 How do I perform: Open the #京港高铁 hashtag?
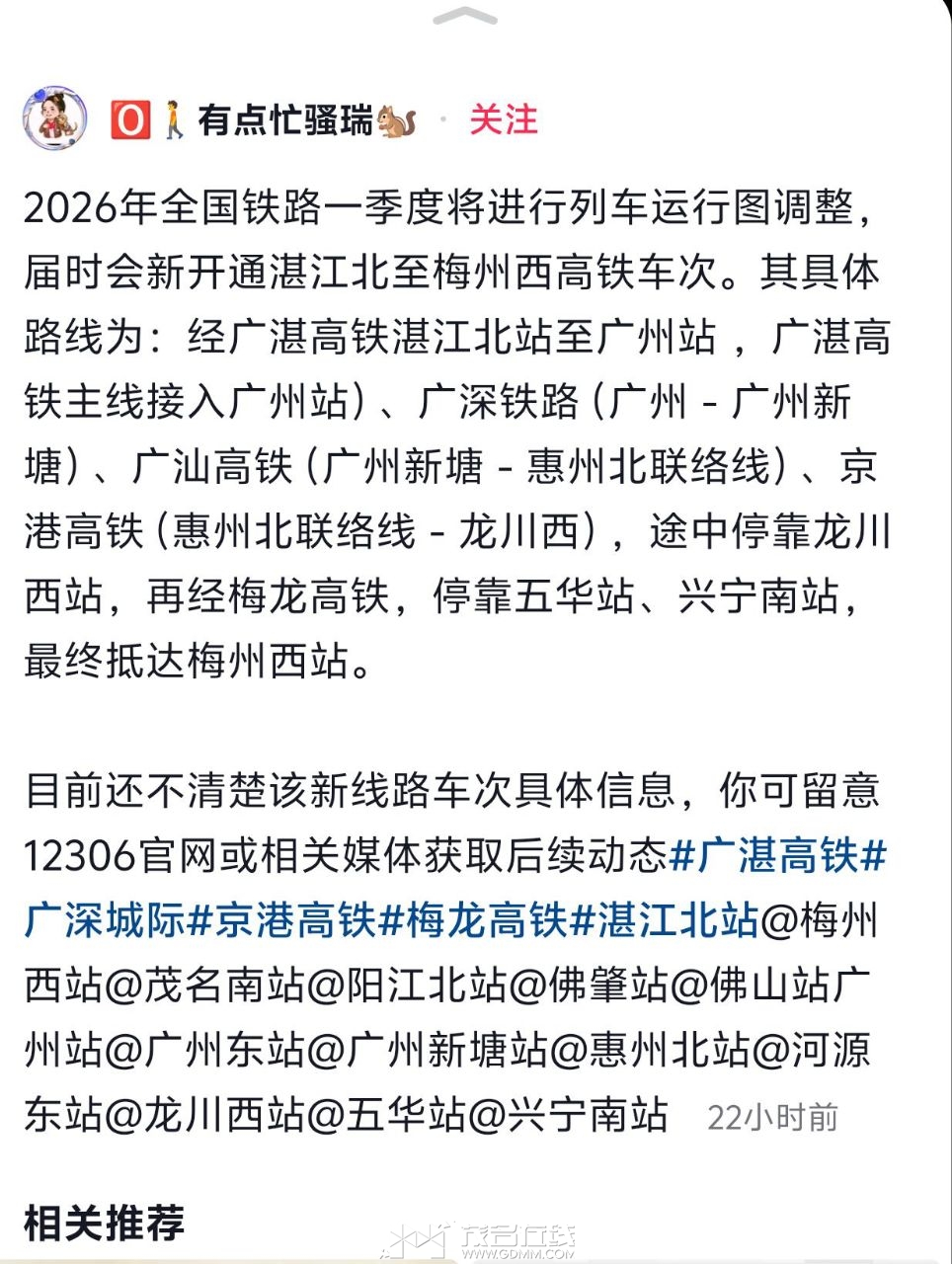282,920
